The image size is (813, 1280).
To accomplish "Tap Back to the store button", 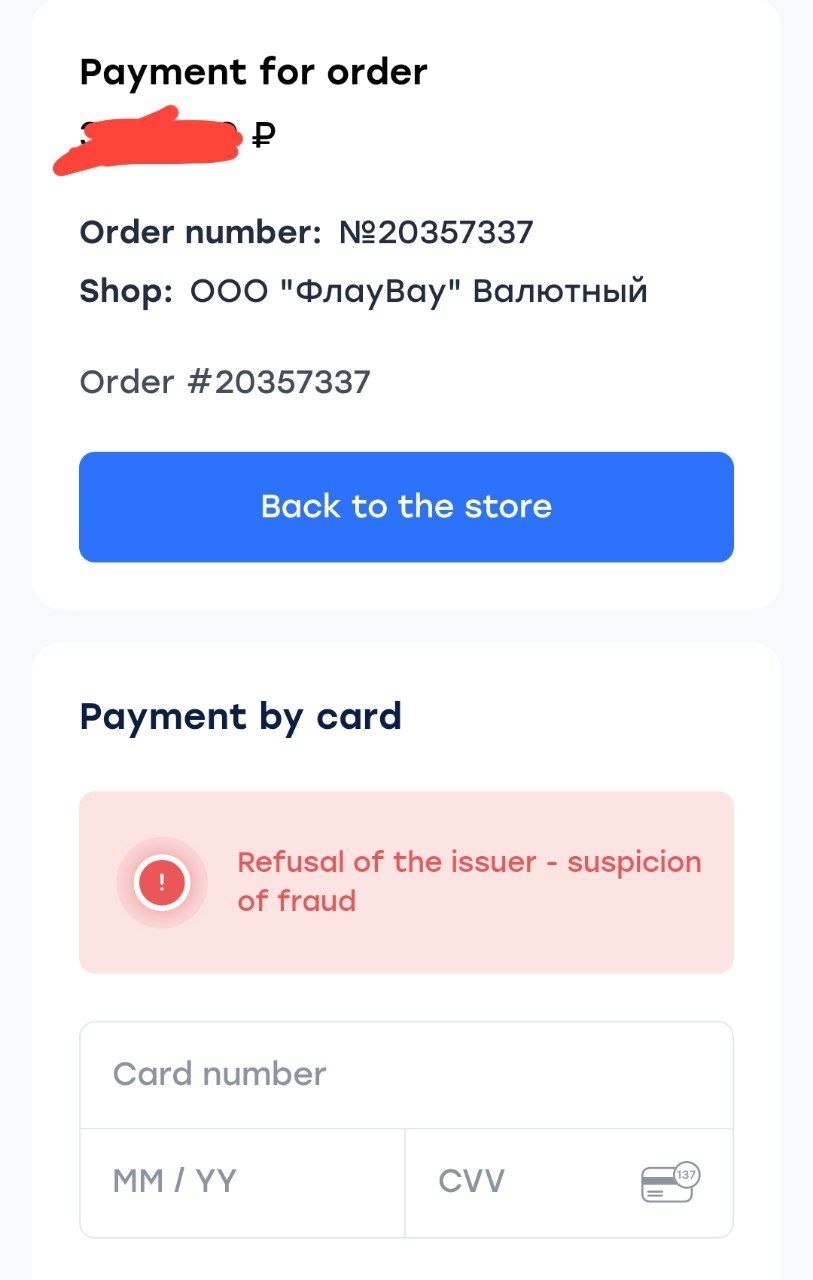I will [x=406, y=506].
